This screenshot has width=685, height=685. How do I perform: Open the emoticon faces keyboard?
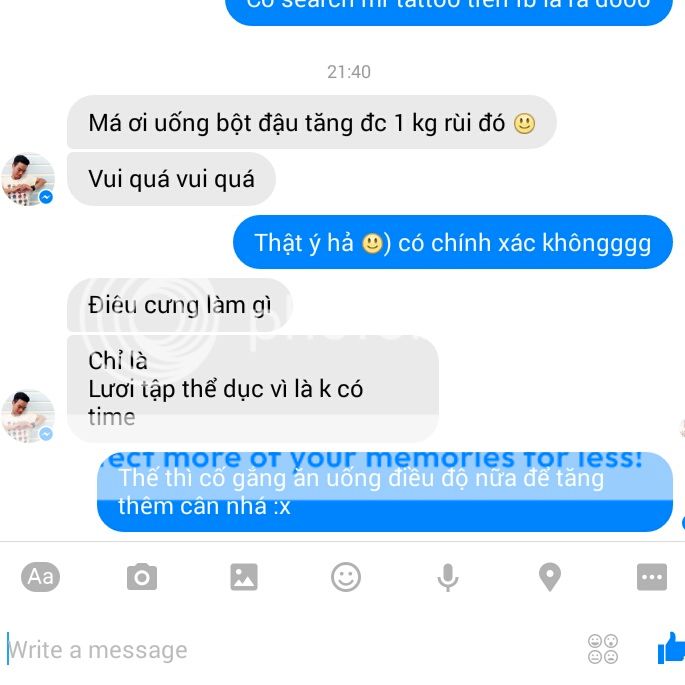tap(603, 649)
